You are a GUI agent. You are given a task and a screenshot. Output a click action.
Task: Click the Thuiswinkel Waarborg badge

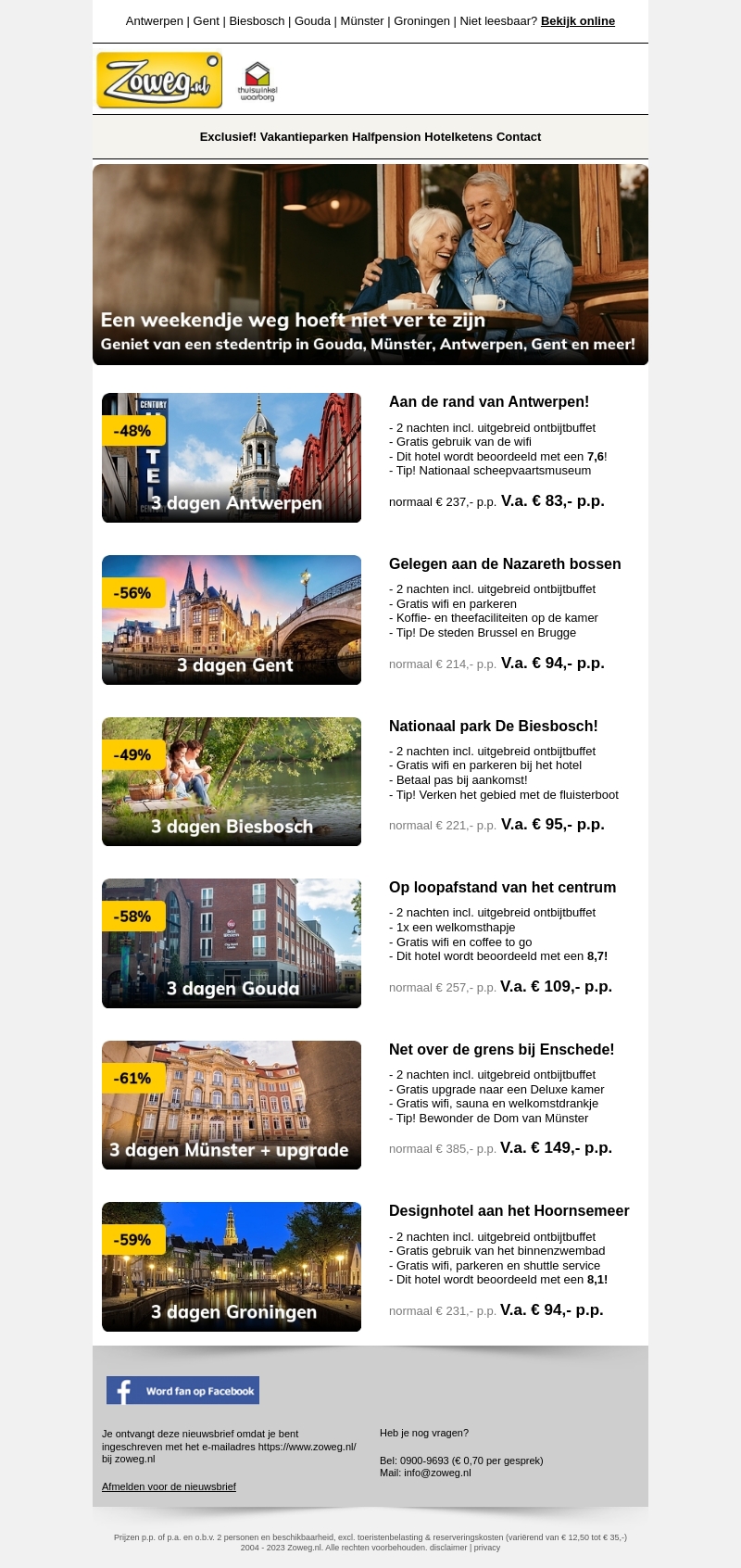pyautogui.click(x=258, y=79)
